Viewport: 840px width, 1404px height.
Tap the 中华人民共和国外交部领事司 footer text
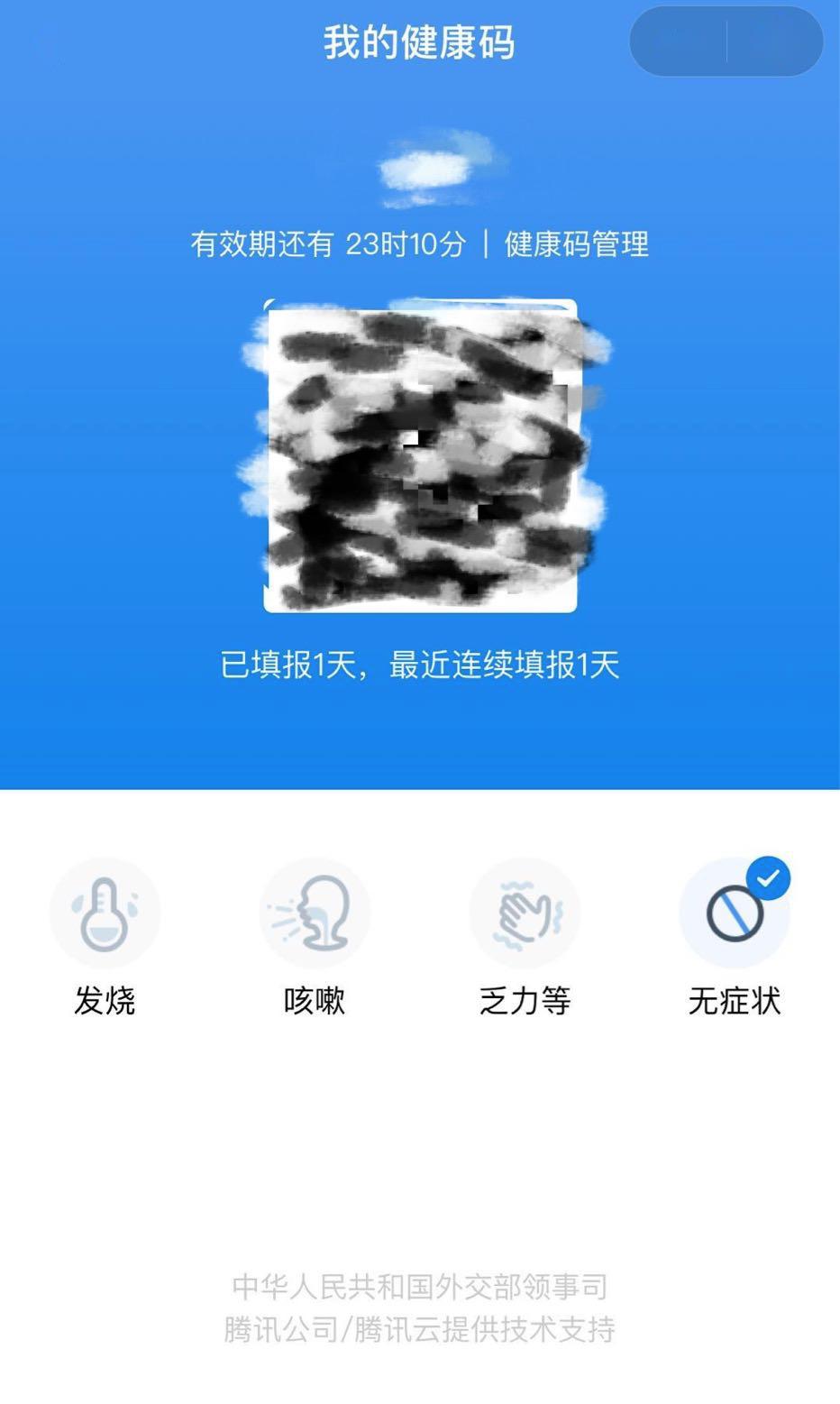[x=419, y=1288]
